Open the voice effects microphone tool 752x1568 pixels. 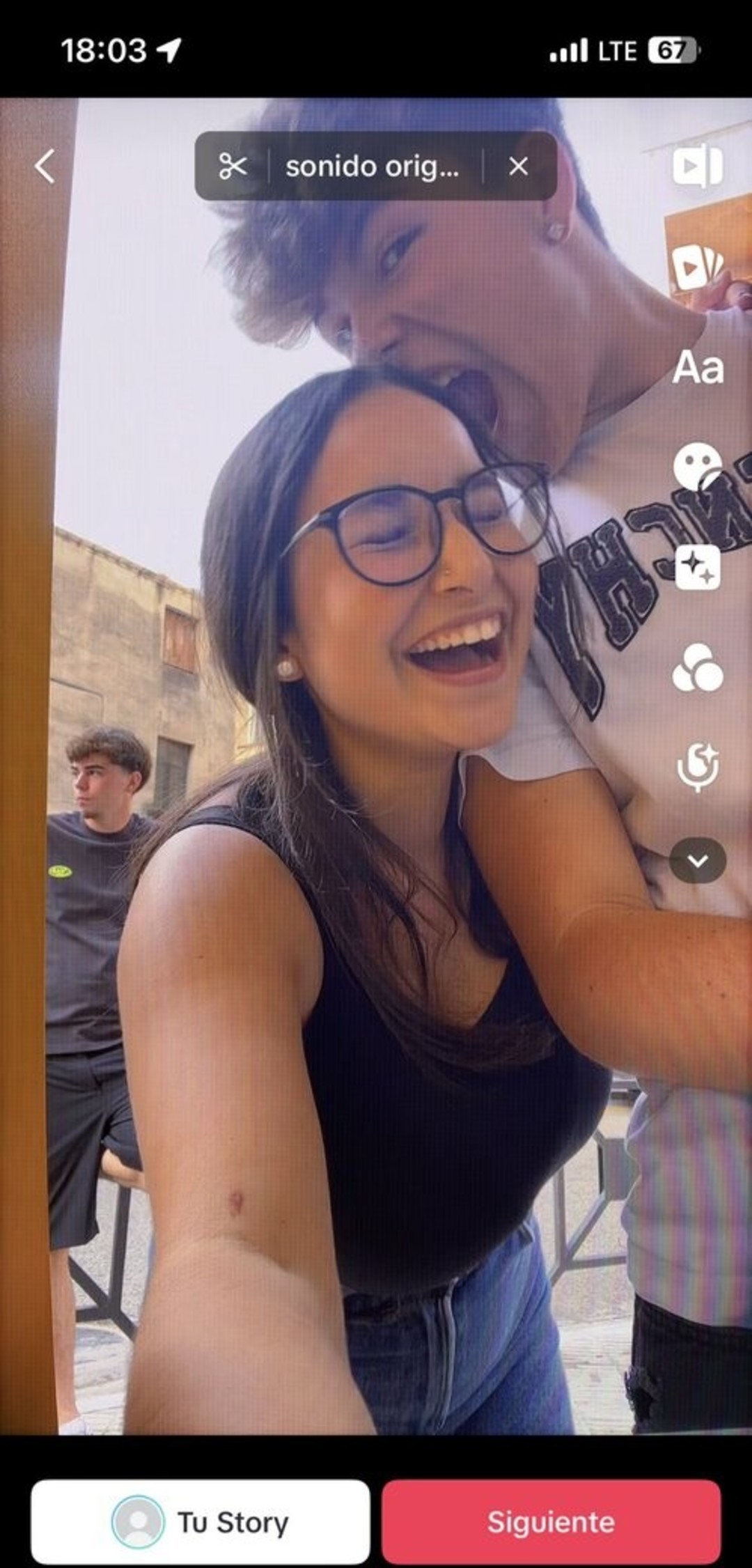[x=698, y=766]
